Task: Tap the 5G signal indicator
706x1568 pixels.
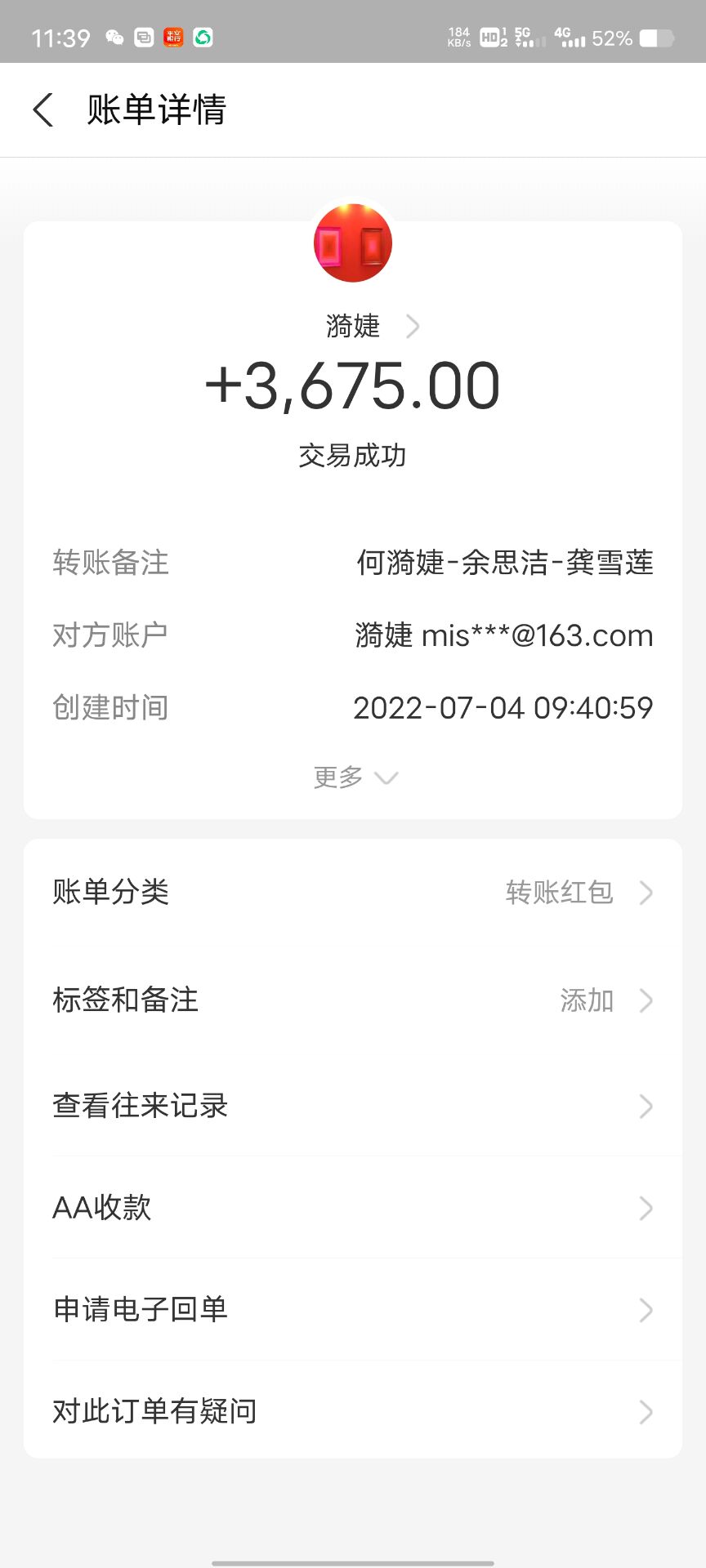Action: 524,36
